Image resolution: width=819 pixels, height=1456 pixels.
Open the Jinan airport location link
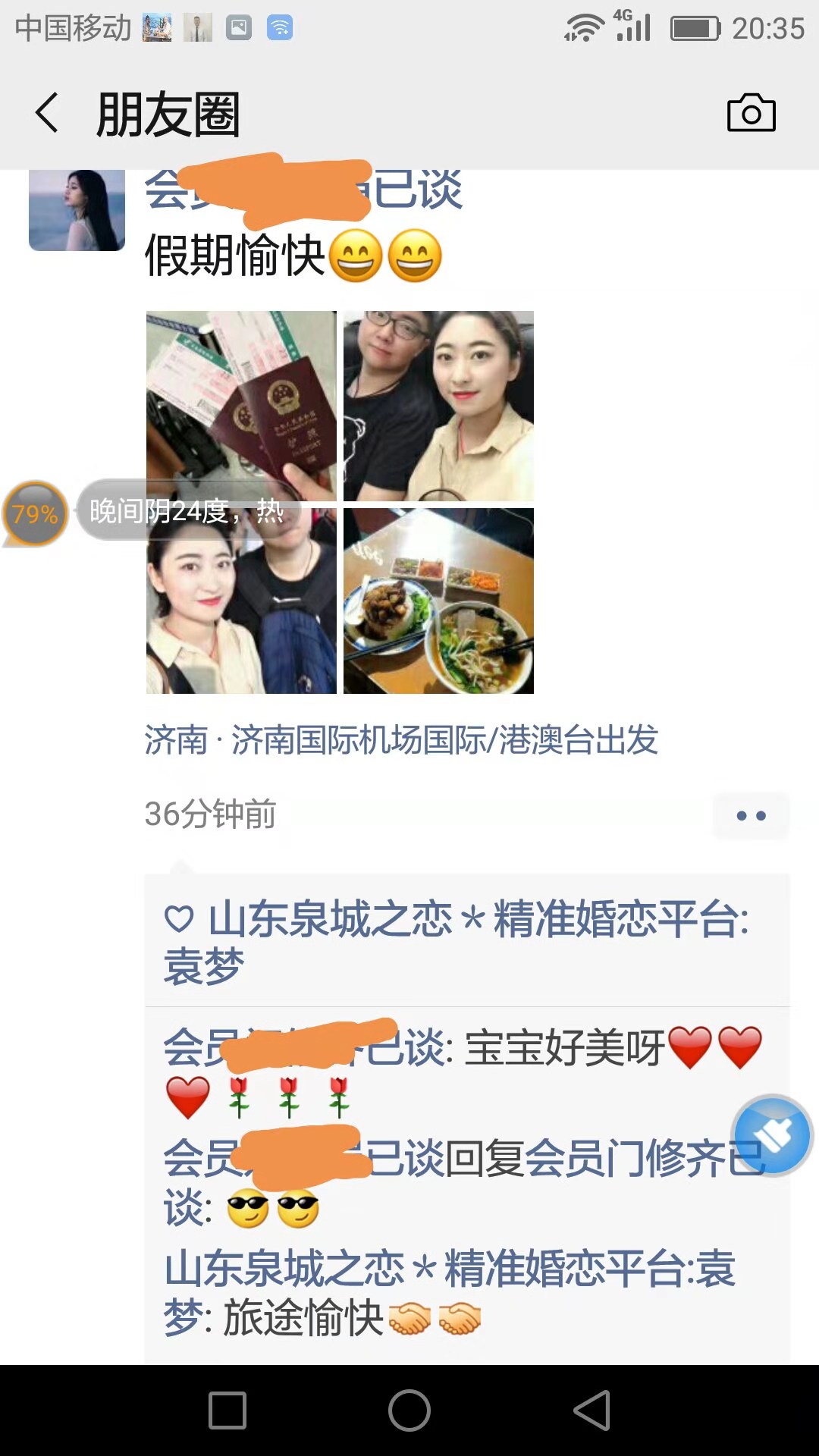pyautogui.click(x=400, y=739)
